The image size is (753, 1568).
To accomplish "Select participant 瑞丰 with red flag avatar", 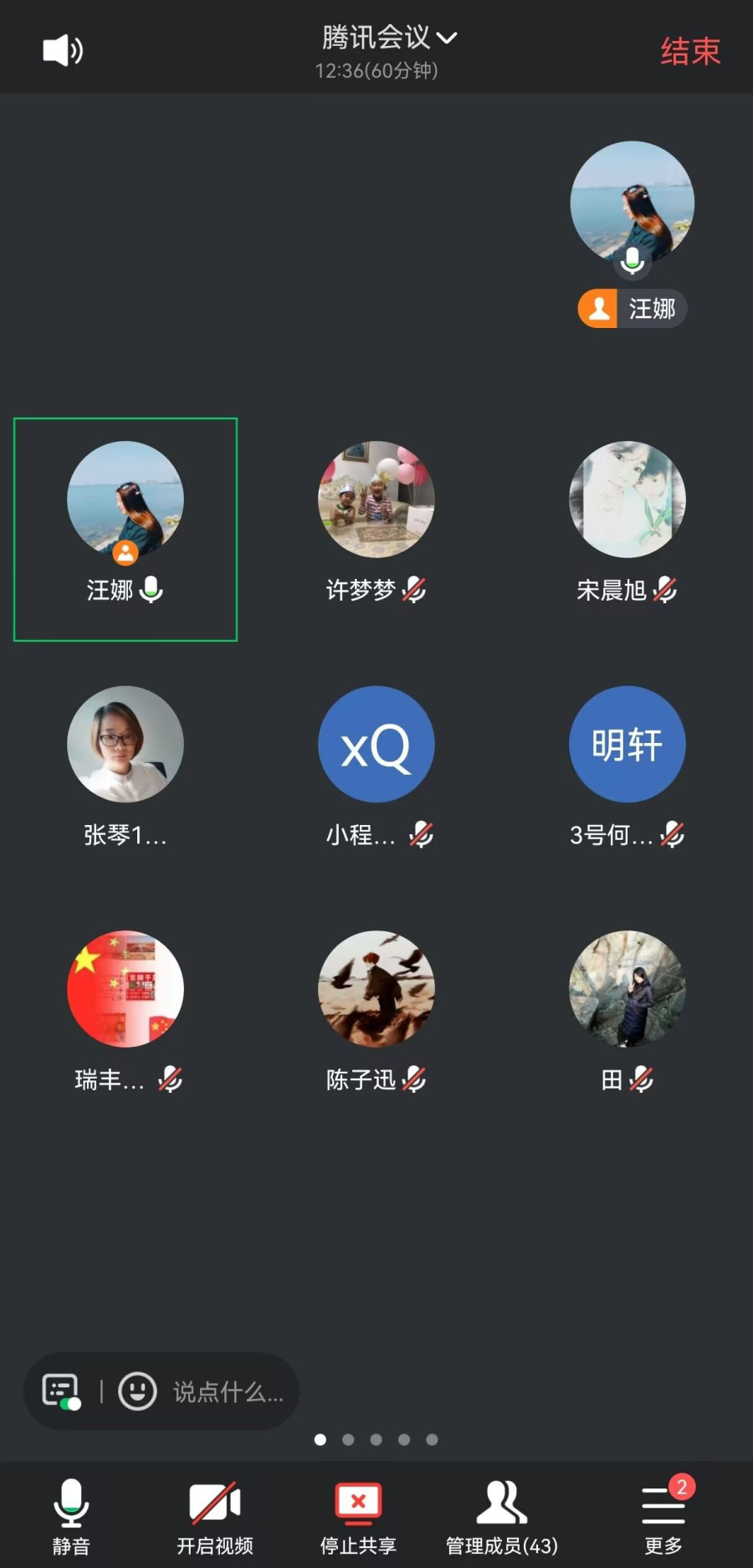I will click(125, 989).
